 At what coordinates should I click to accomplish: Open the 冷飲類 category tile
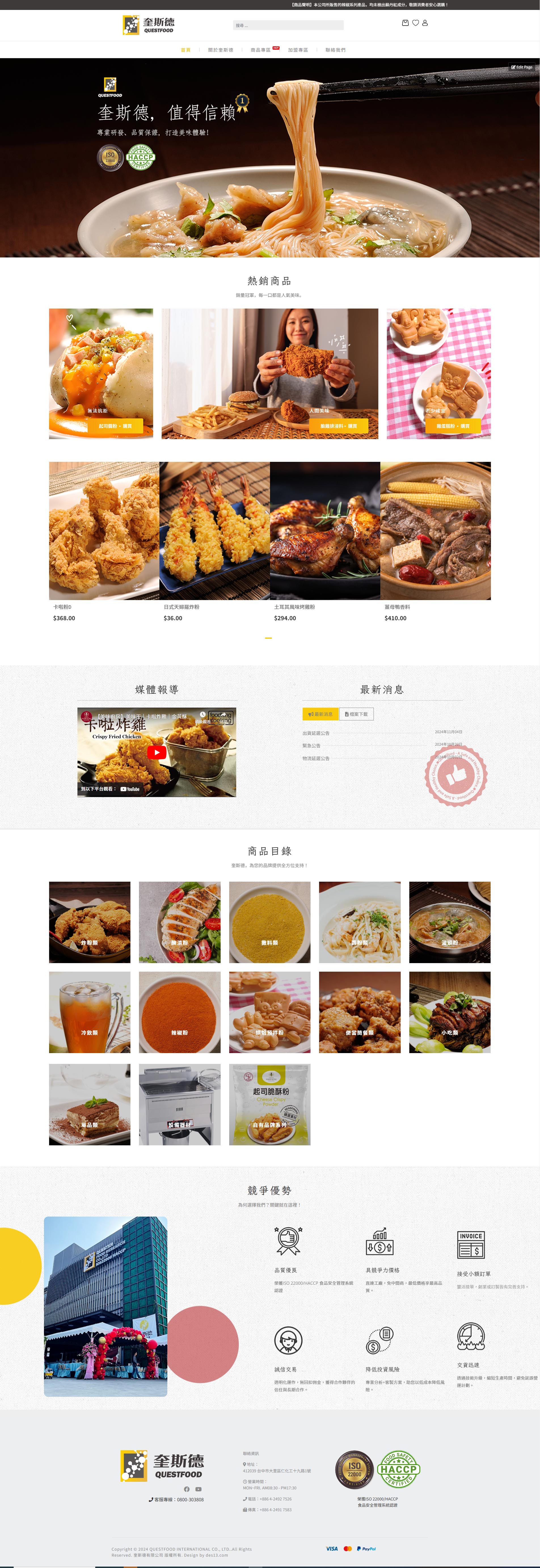(x=89, y=1012)
